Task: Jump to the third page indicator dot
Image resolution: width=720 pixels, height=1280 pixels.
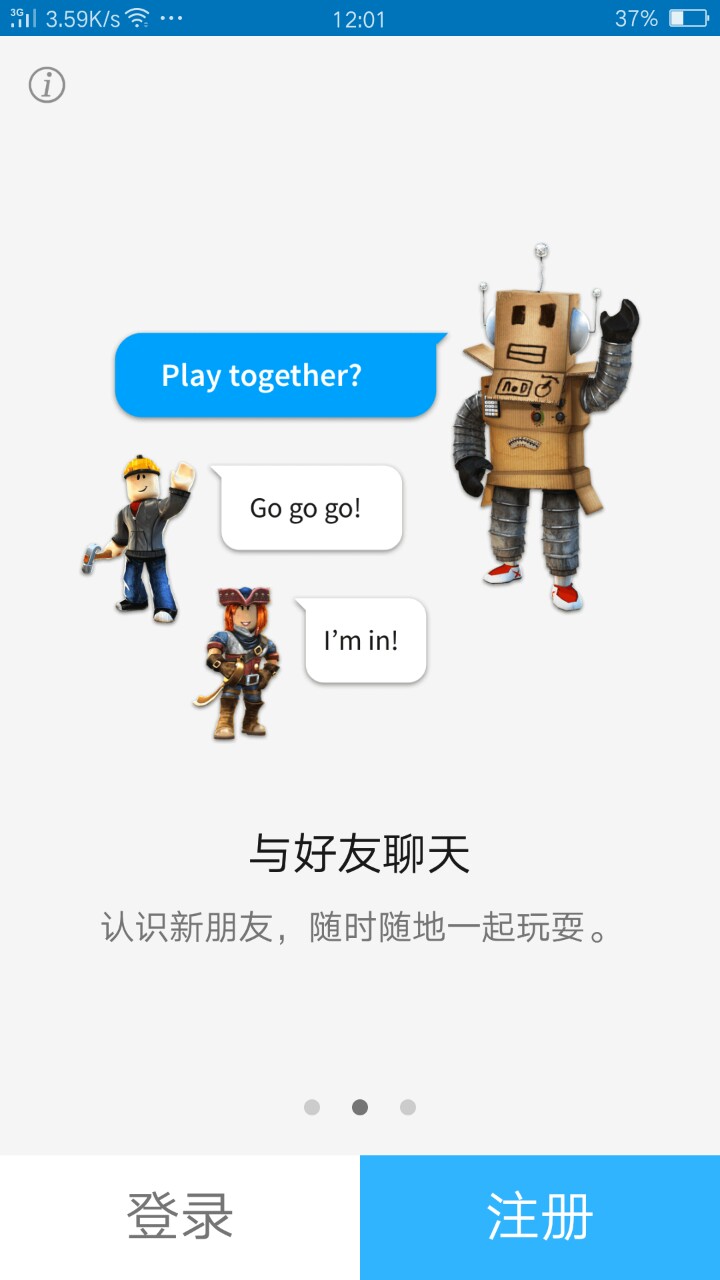Action: click(408, 1107)
